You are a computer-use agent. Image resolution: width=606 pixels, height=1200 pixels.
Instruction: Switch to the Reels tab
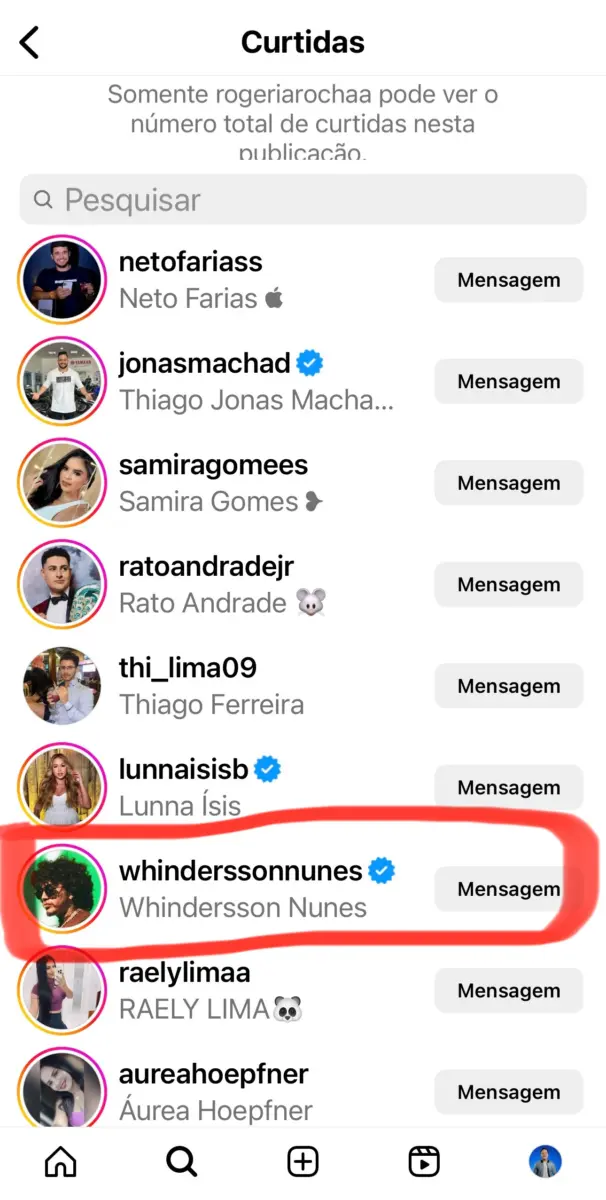pos(424,1161)
